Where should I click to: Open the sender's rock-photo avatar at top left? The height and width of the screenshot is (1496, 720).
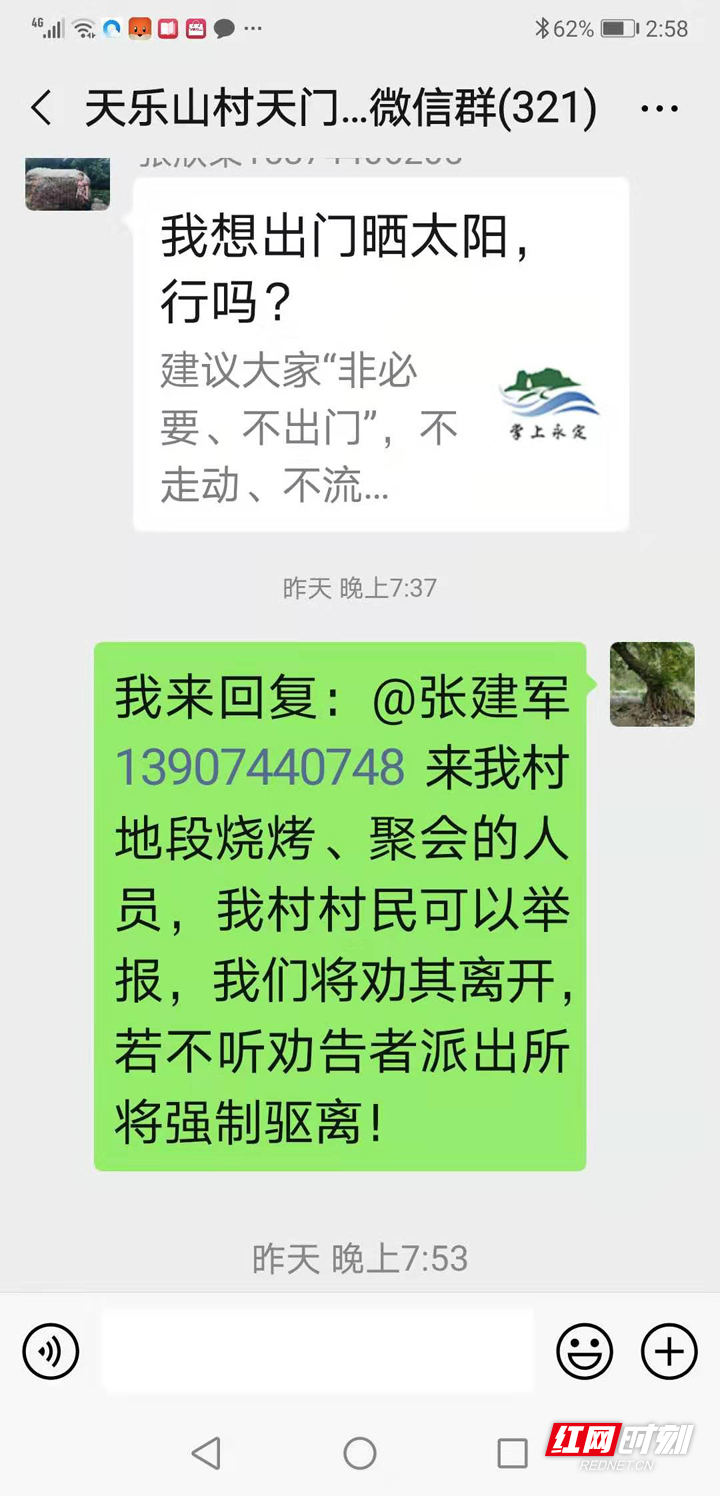[x=67, y=184]
